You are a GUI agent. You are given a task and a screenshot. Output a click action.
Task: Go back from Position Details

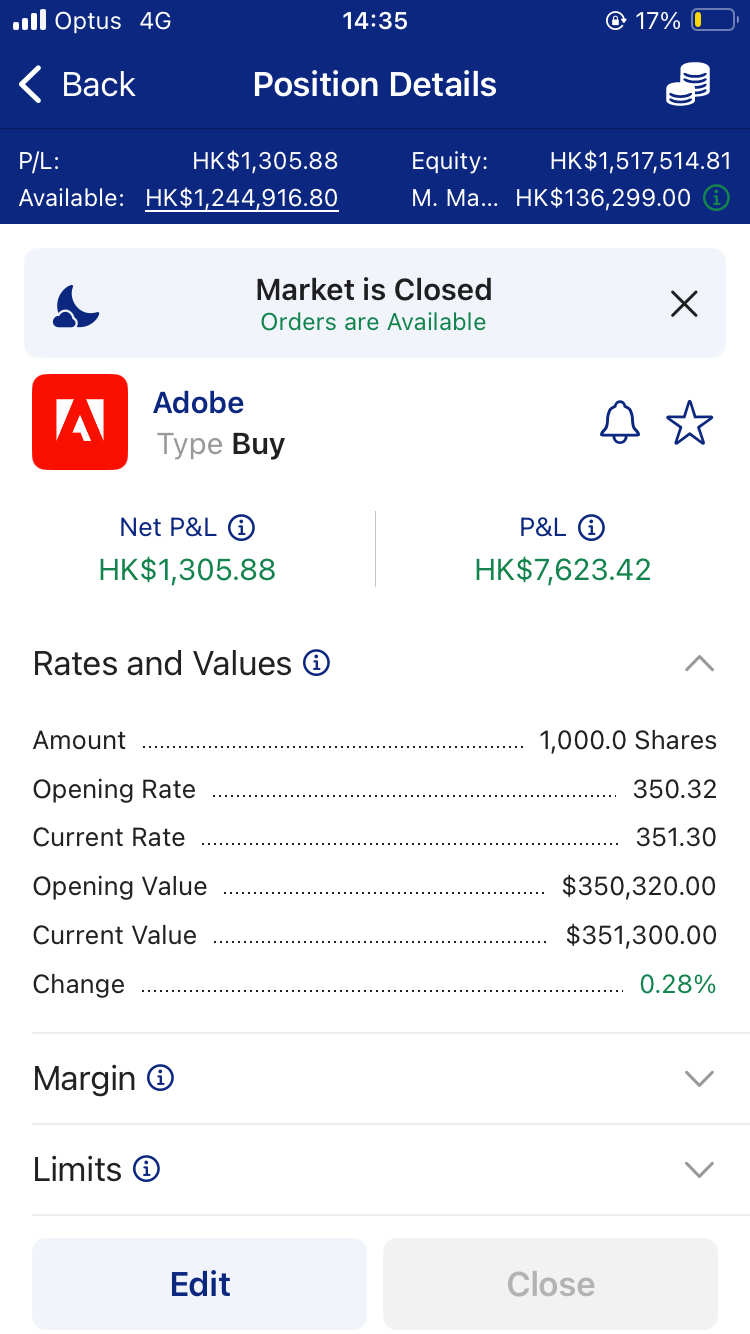tap(77, 85)
